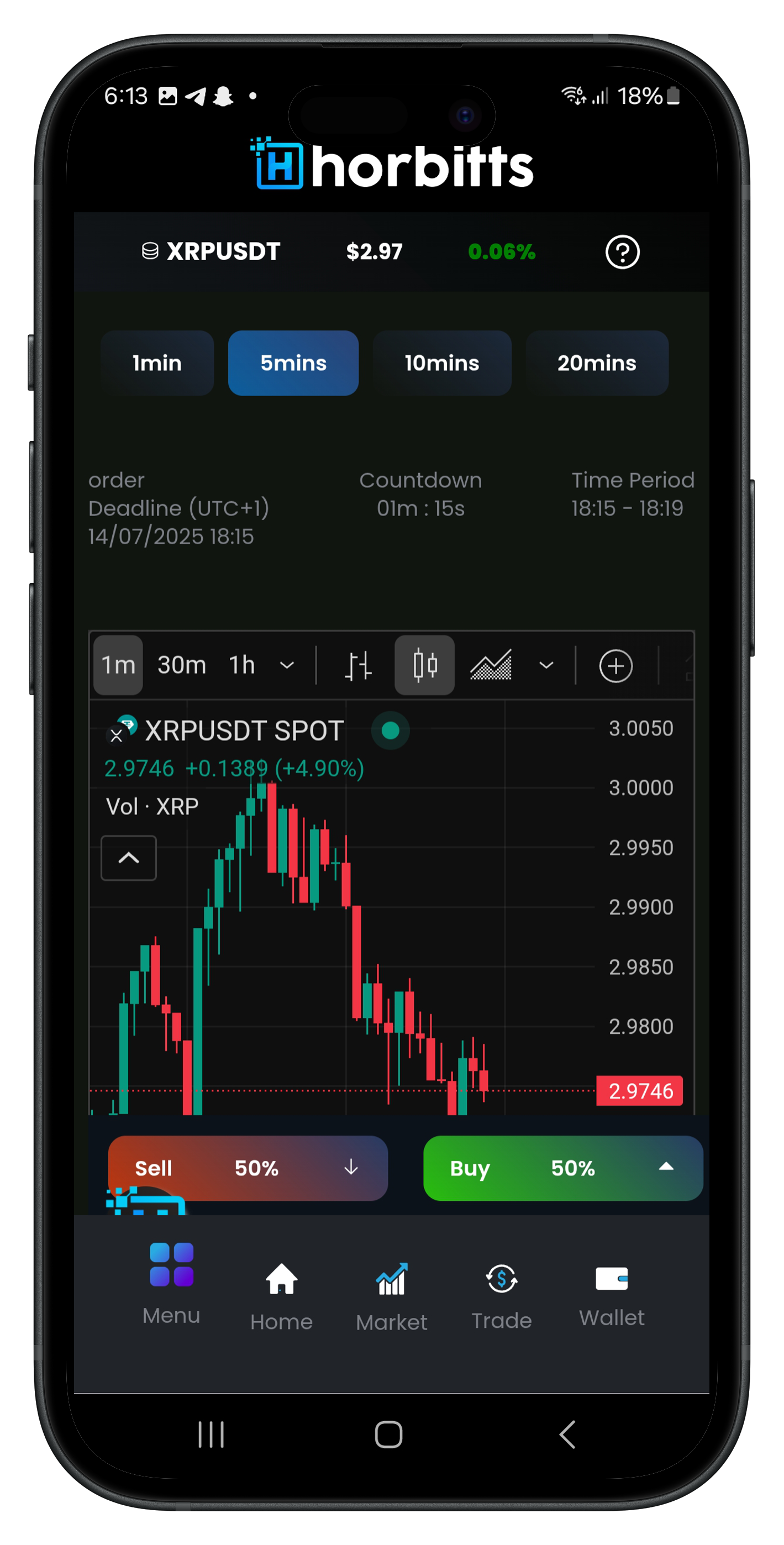
Task: Select the 1min duration option
Action: coord(157,363)
